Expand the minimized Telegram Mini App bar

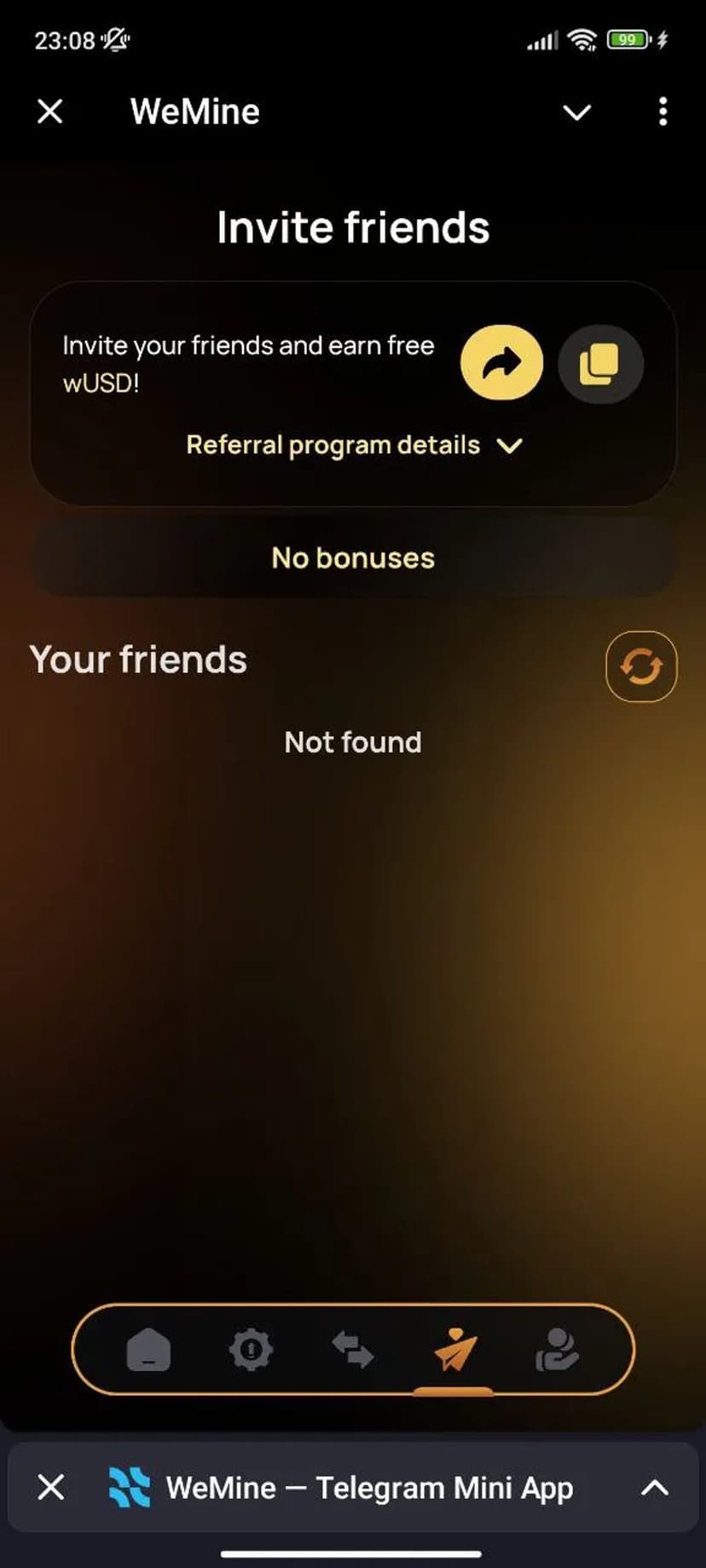pyautogui.click(x=654, y=1488)
